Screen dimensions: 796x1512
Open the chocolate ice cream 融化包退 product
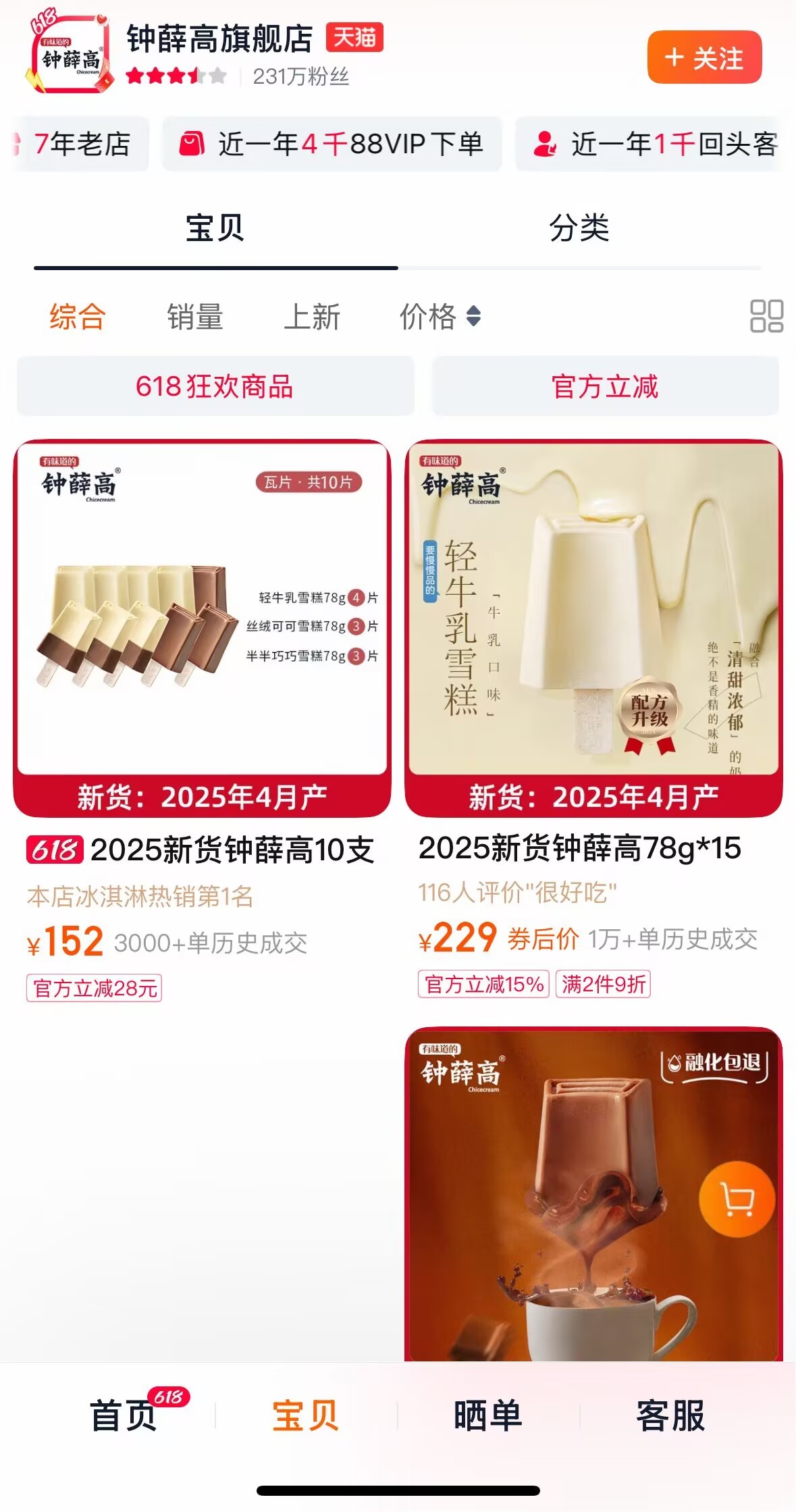pyautogui.click(x=593, y=1194)
